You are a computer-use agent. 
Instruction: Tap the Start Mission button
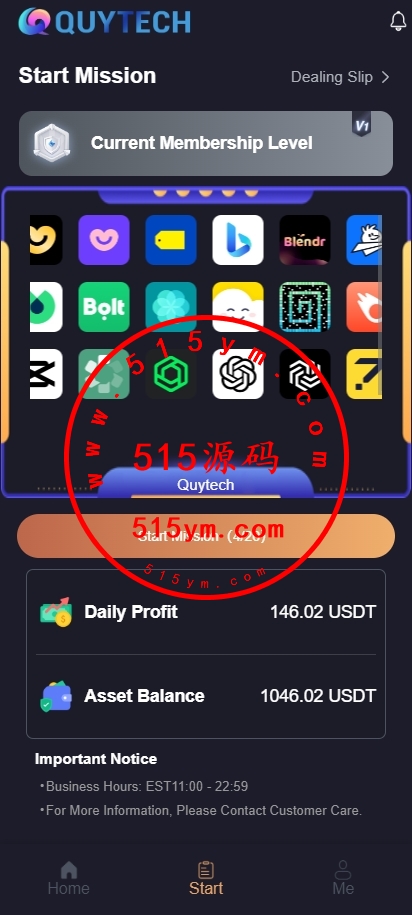coord(206,536)
